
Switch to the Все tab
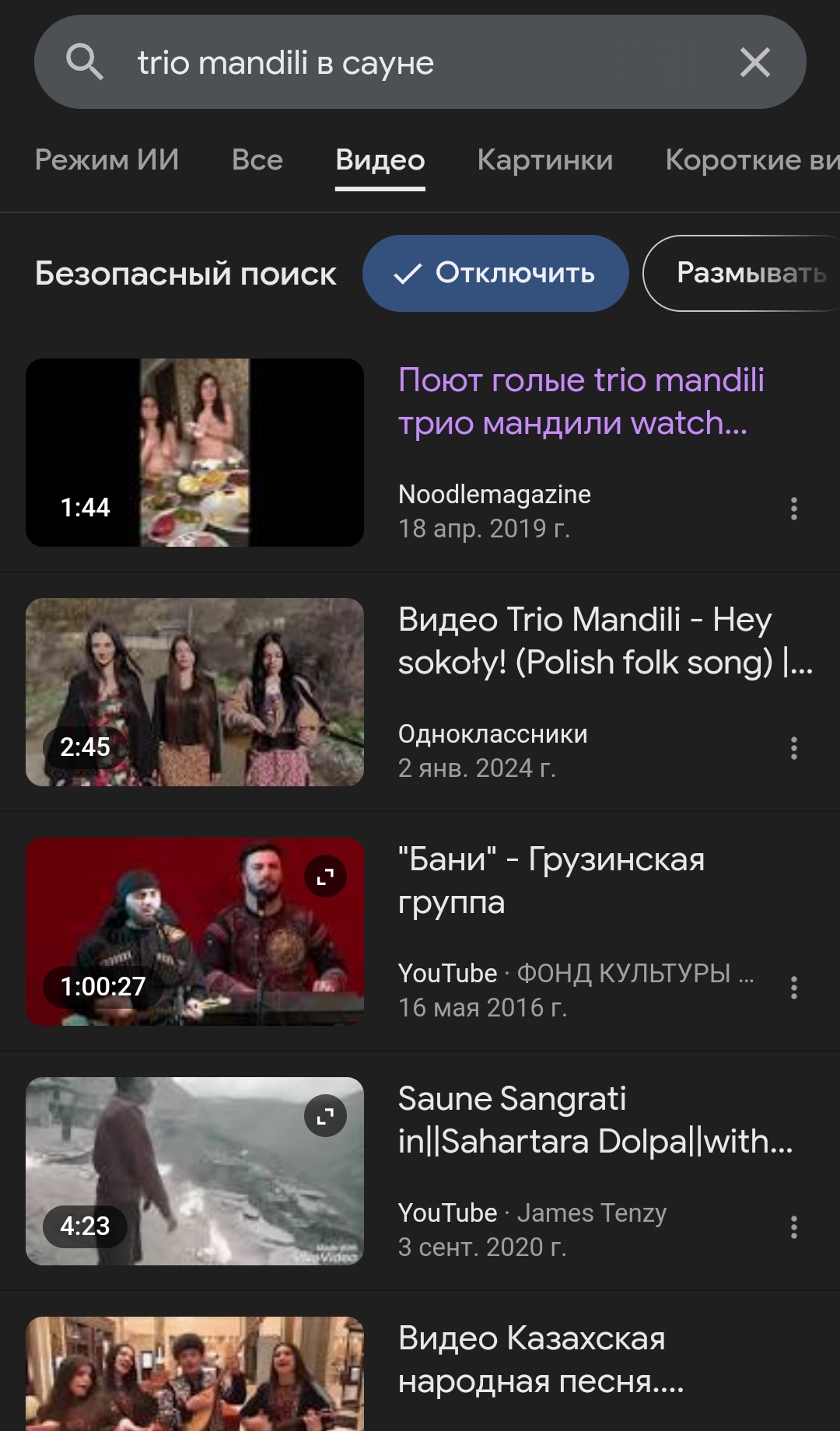coord(257,160)
